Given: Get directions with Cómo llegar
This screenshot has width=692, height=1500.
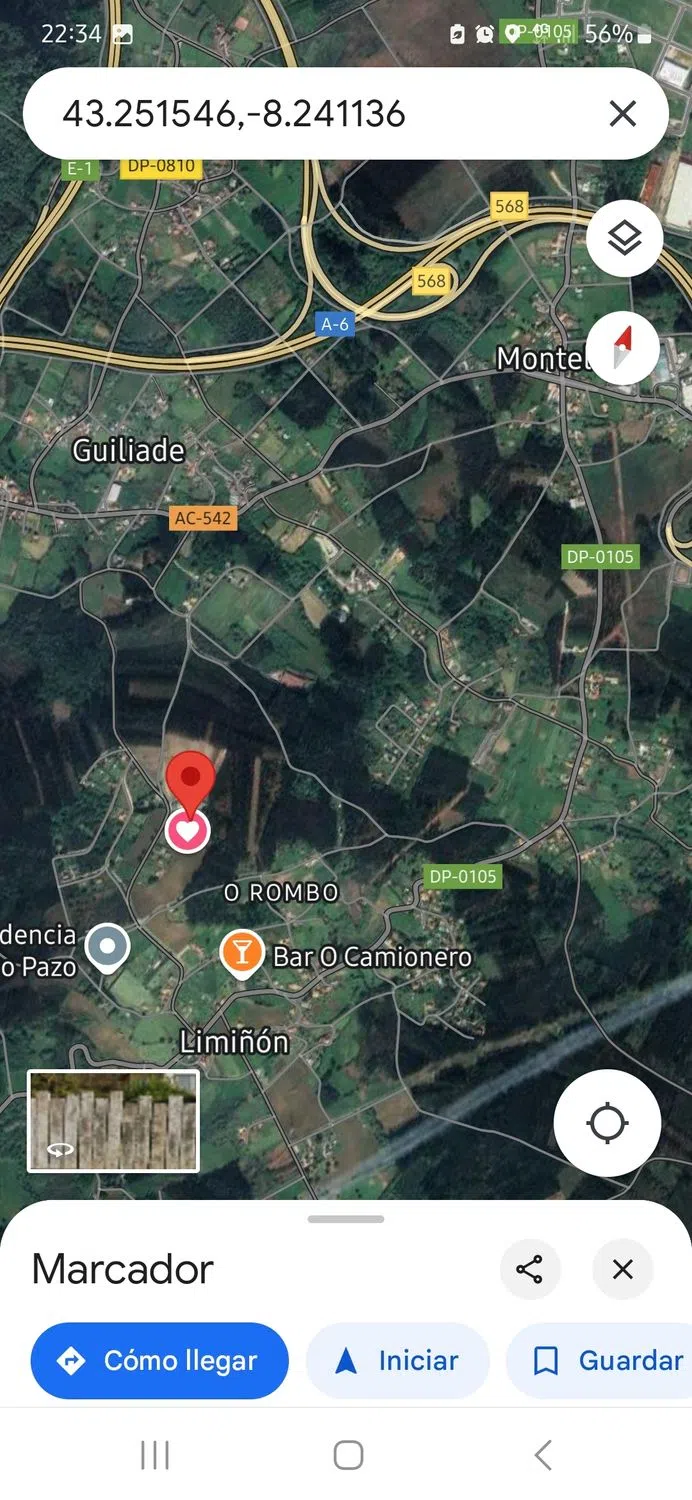Looking at the screenshot, I should click(x=160, y=1361).
